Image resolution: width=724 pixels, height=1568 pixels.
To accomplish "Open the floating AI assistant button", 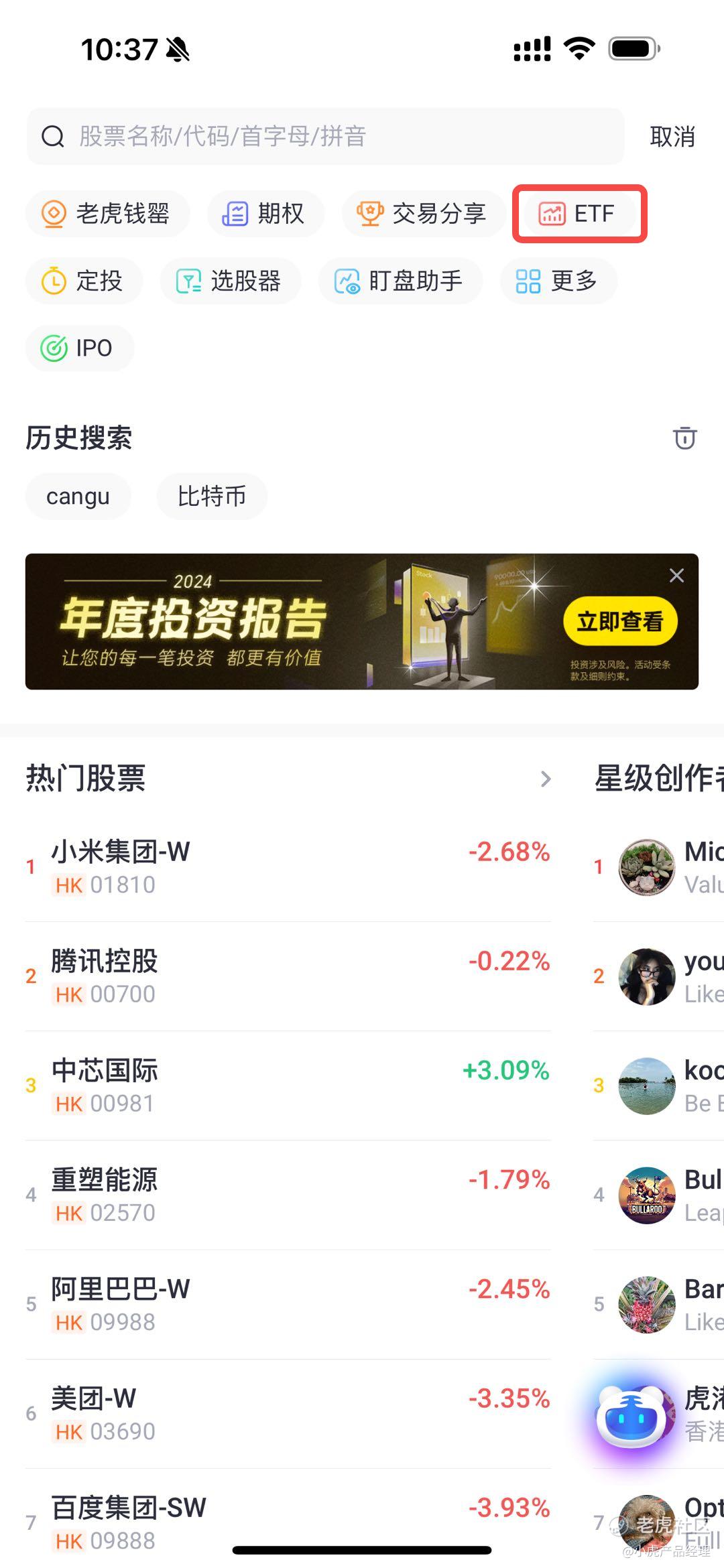I will (x=631, y=1417).
